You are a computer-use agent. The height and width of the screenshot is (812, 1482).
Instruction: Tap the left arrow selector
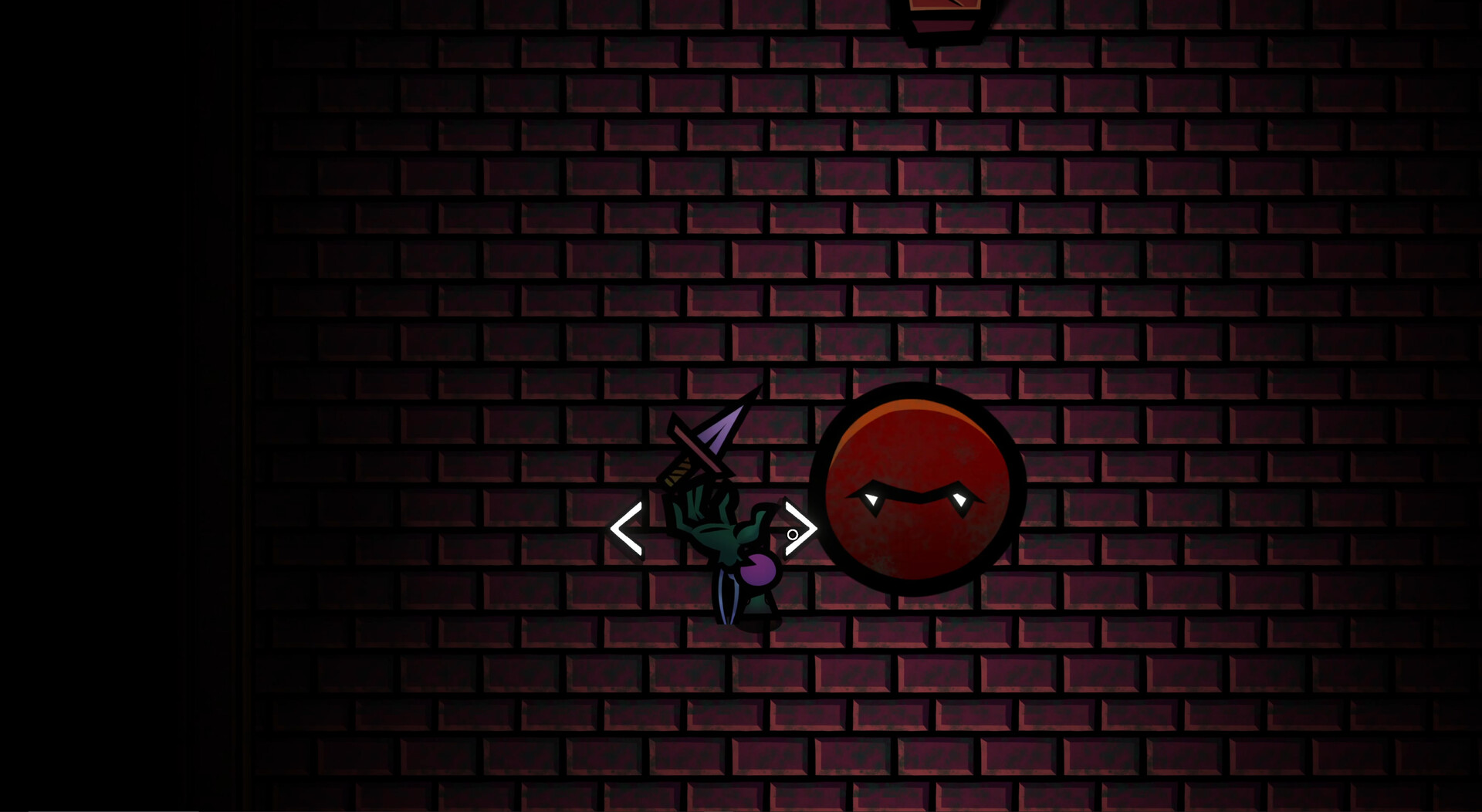click(x=626, y=529)
